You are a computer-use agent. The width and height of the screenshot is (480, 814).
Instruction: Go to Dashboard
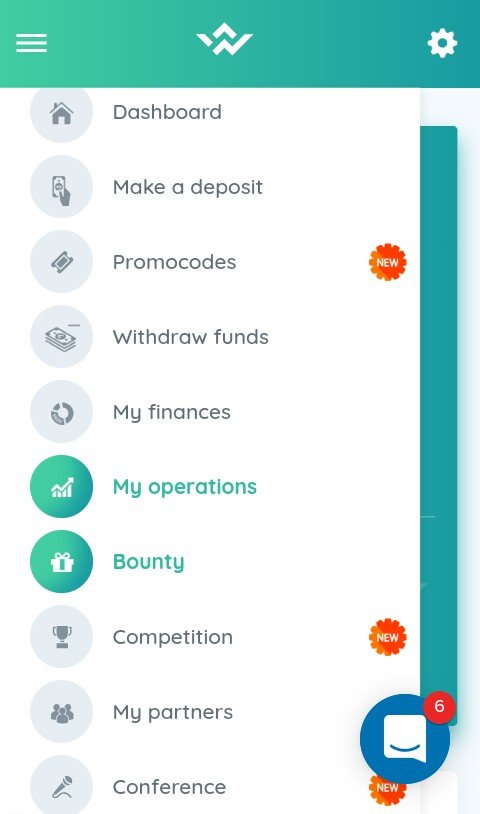pyautogui.click(x=210, y=112)
